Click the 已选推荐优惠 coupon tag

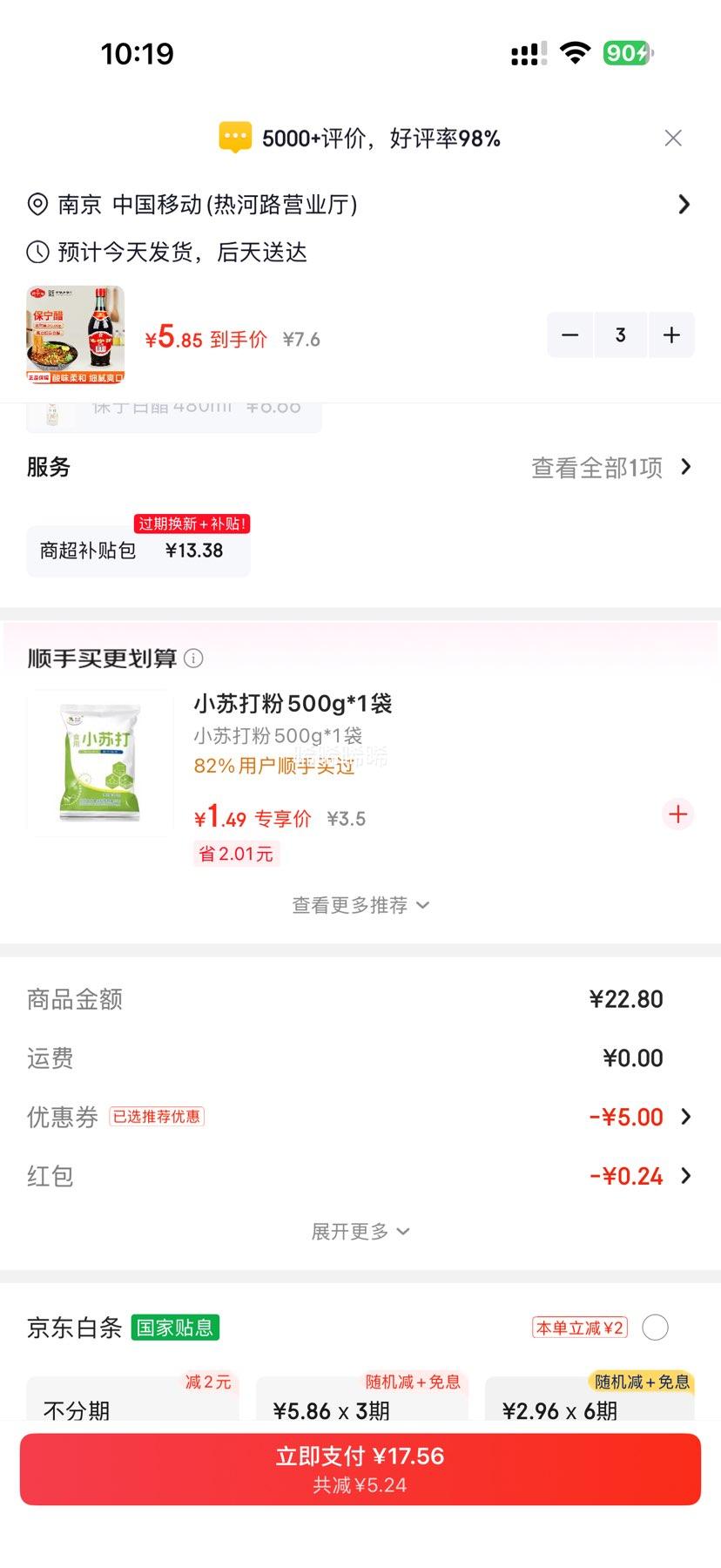tap(156, 1117)
